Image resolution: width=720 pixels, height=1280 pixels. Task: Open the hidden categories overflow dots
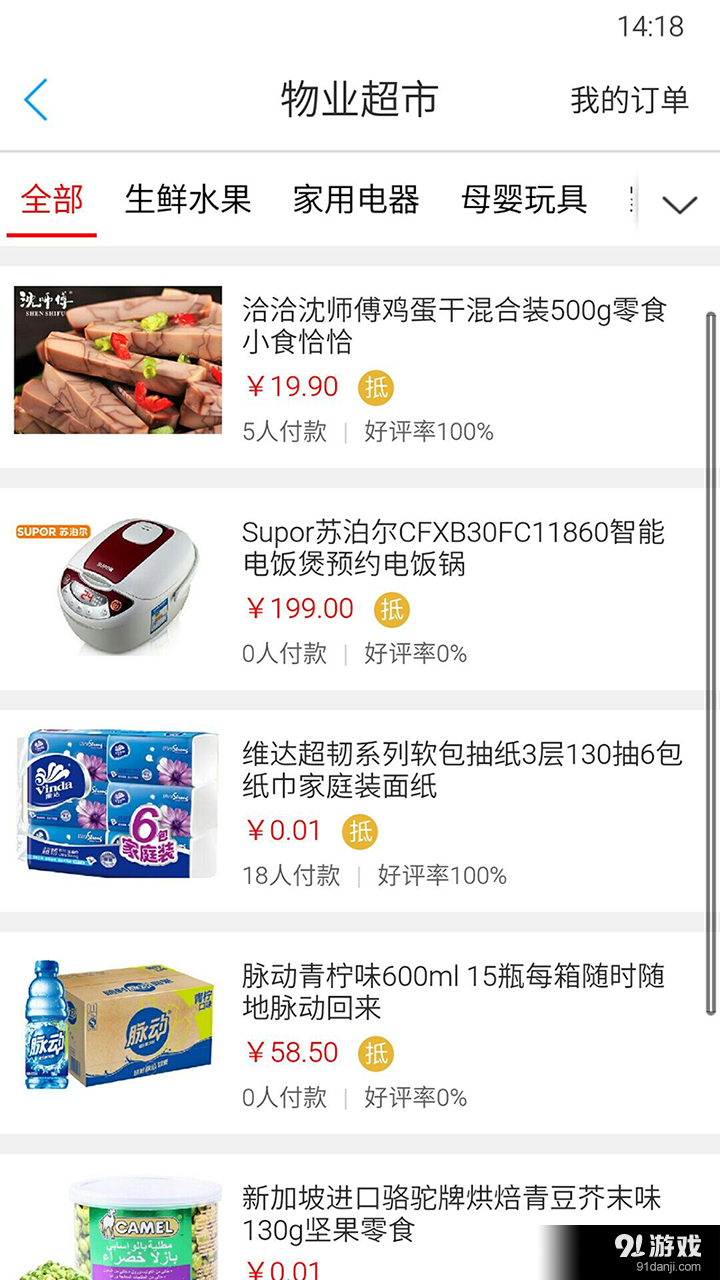click(x=631, y=200)
